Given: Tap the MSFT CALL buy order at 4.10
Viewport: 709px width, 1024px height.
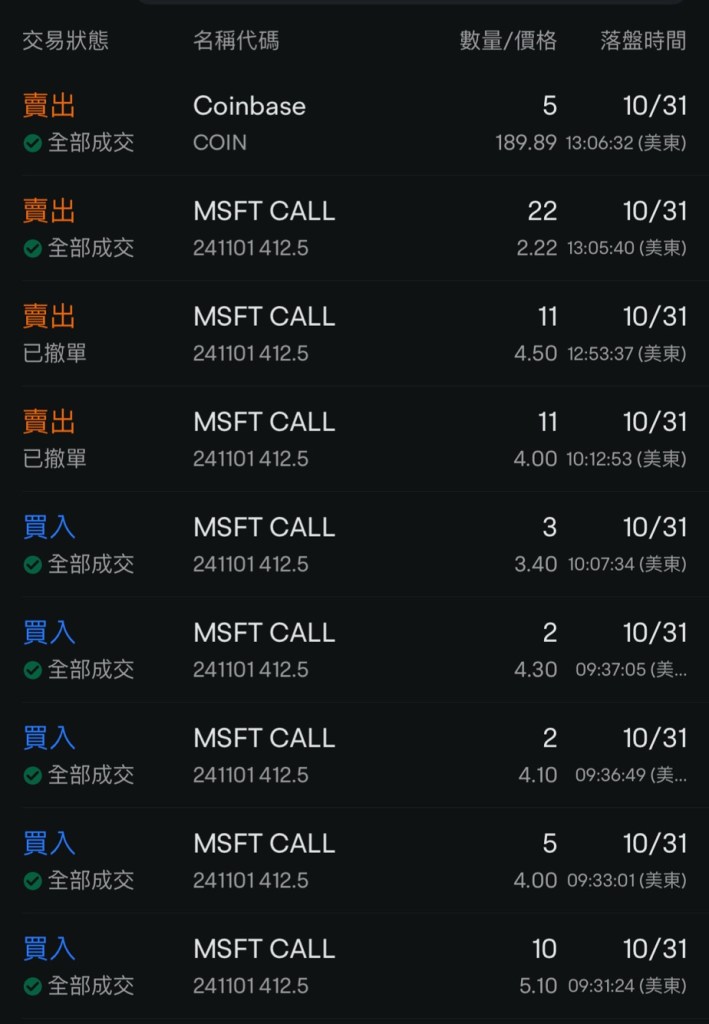Looking at the screenshot, I should click(x=354, y=756).
